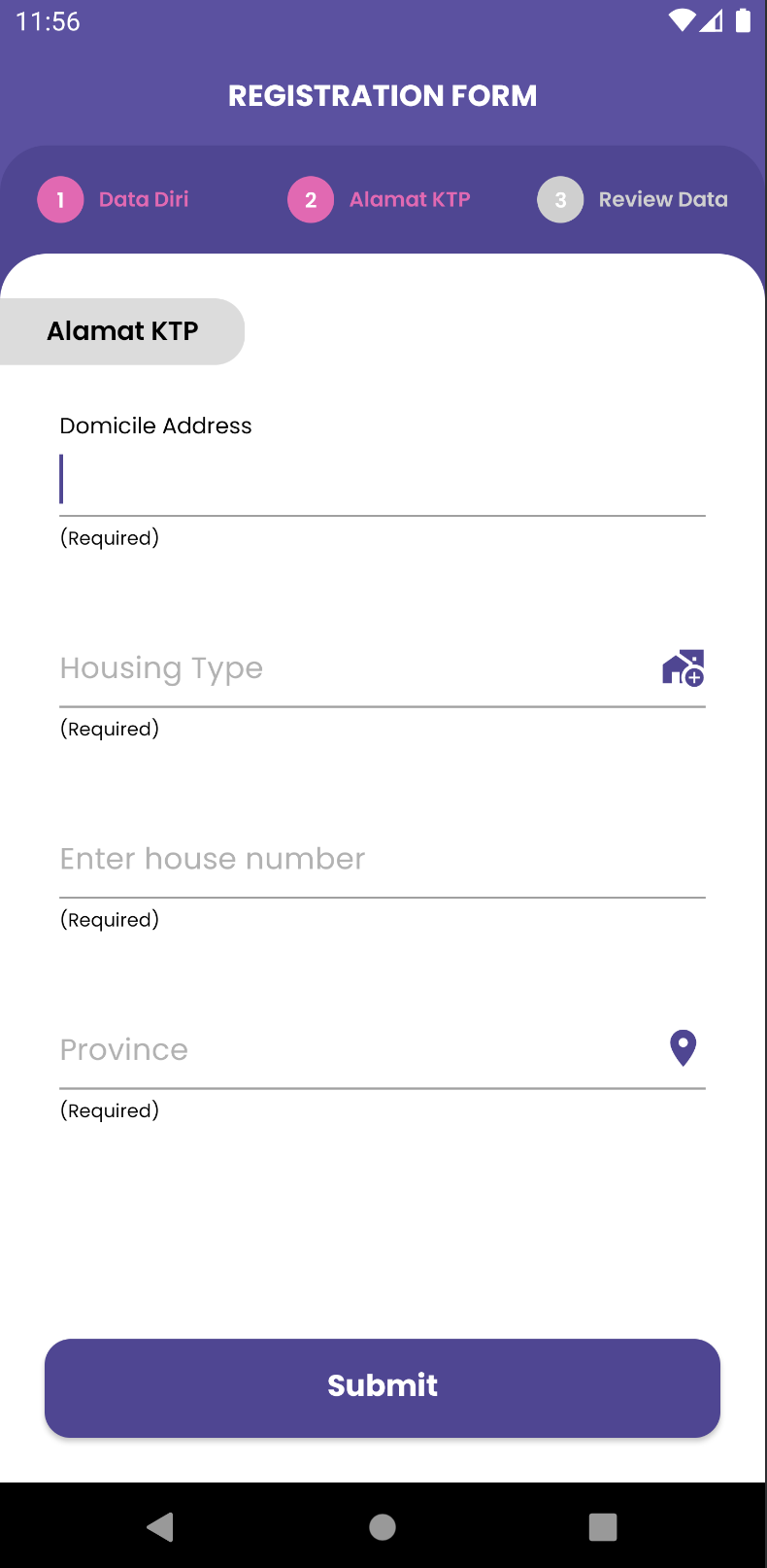Image resolution: width=767 pixels, height=1568 pixels.
Task: Focus the Domicile Address field
Action: point(383,479)
